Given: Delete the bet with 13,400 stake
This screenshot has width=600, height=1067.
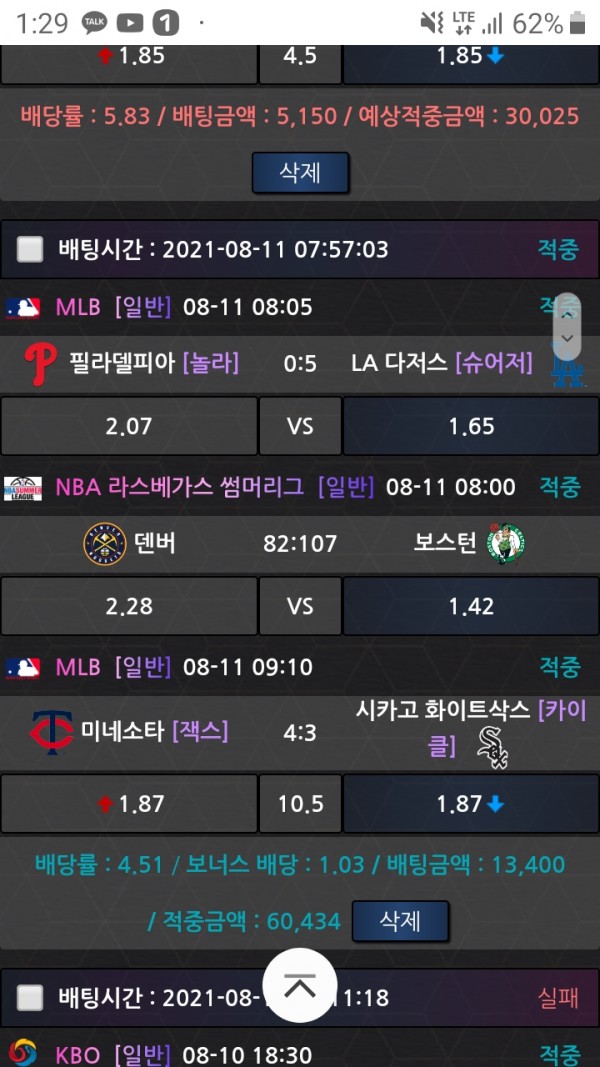Looking at the screenshot, I should click(x=400, y=921).
